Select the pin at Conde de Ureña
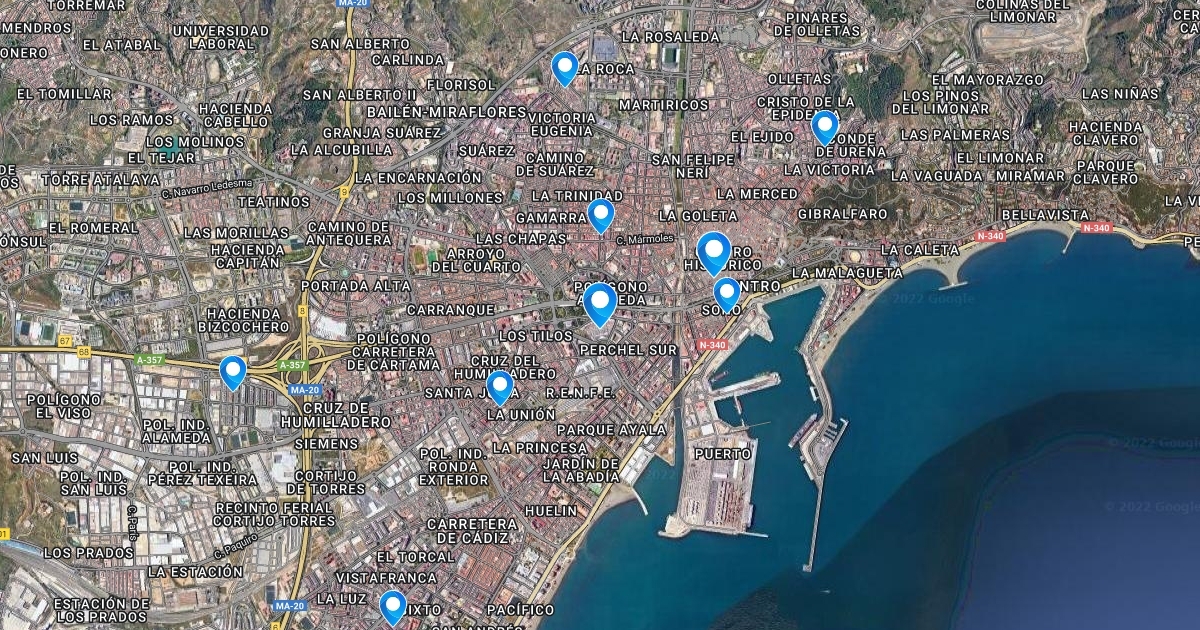Viewport: 1200px width, 630px height. 825,127
